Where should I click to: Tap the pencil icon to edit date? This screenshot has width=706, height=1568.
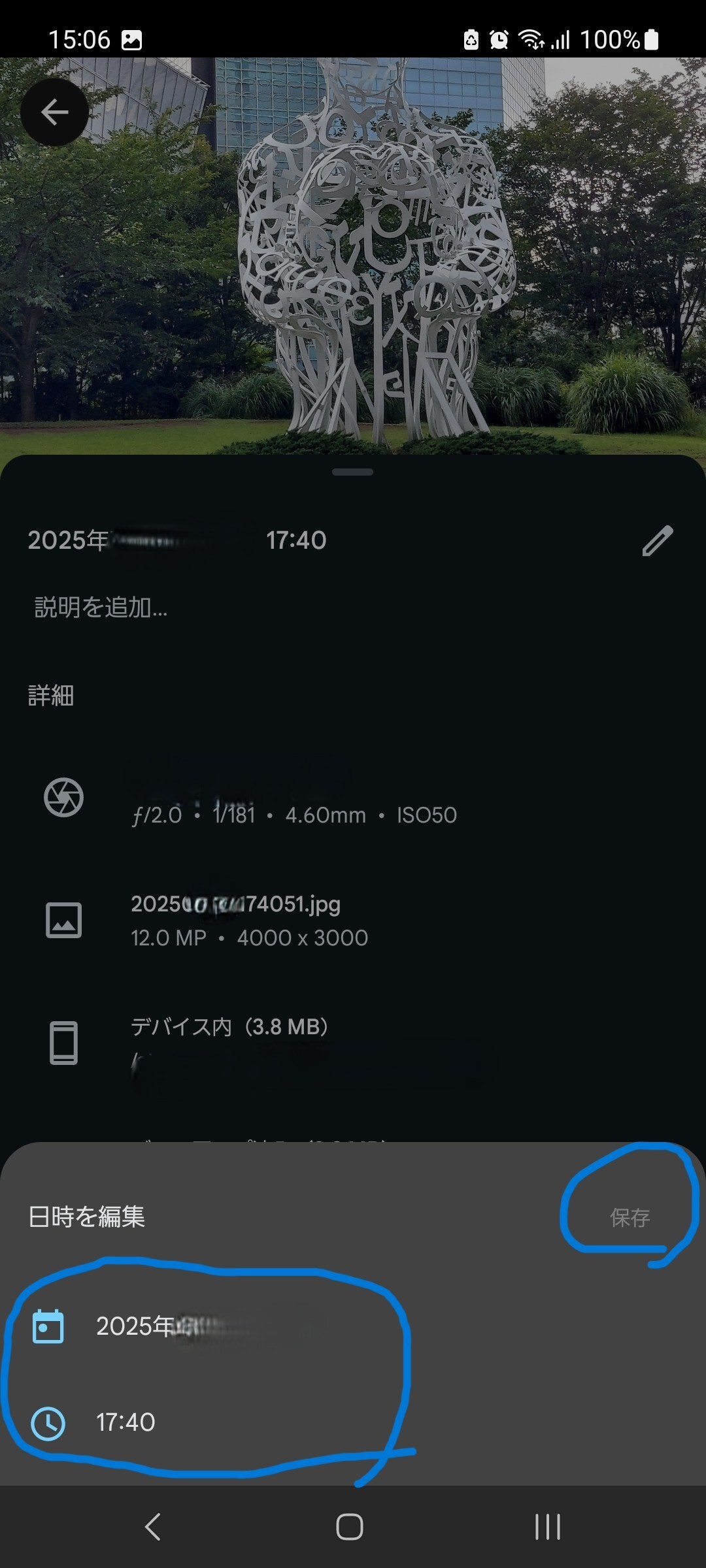pyautogui.click(x=657, y=540)
